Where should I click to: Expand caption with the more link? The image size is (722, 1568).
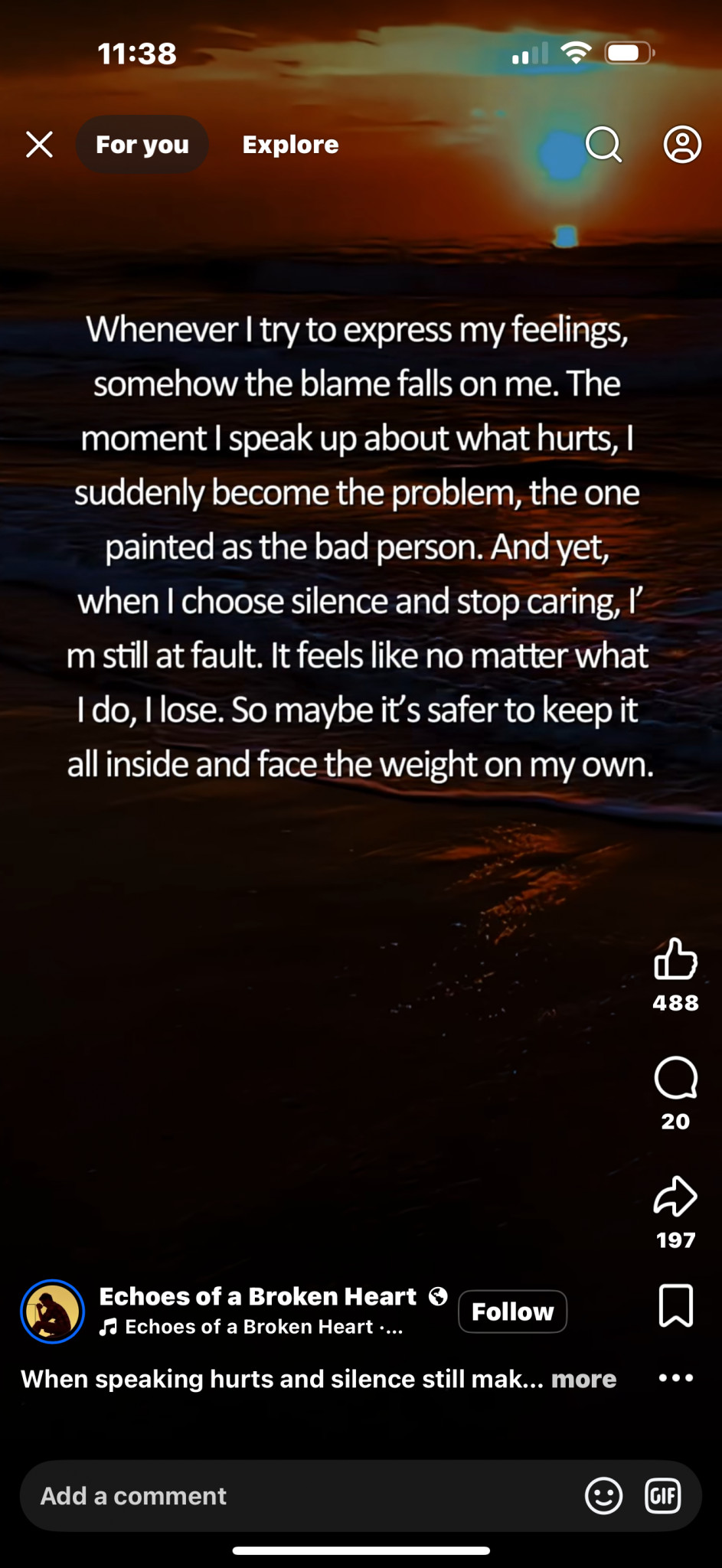pos(583,1379)
